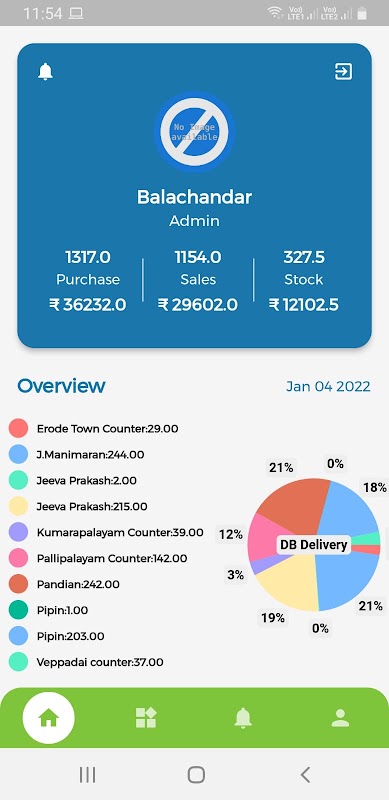Open recent apps from navigation bar
This screenshot has width=389, height=800.
(87, 774)
